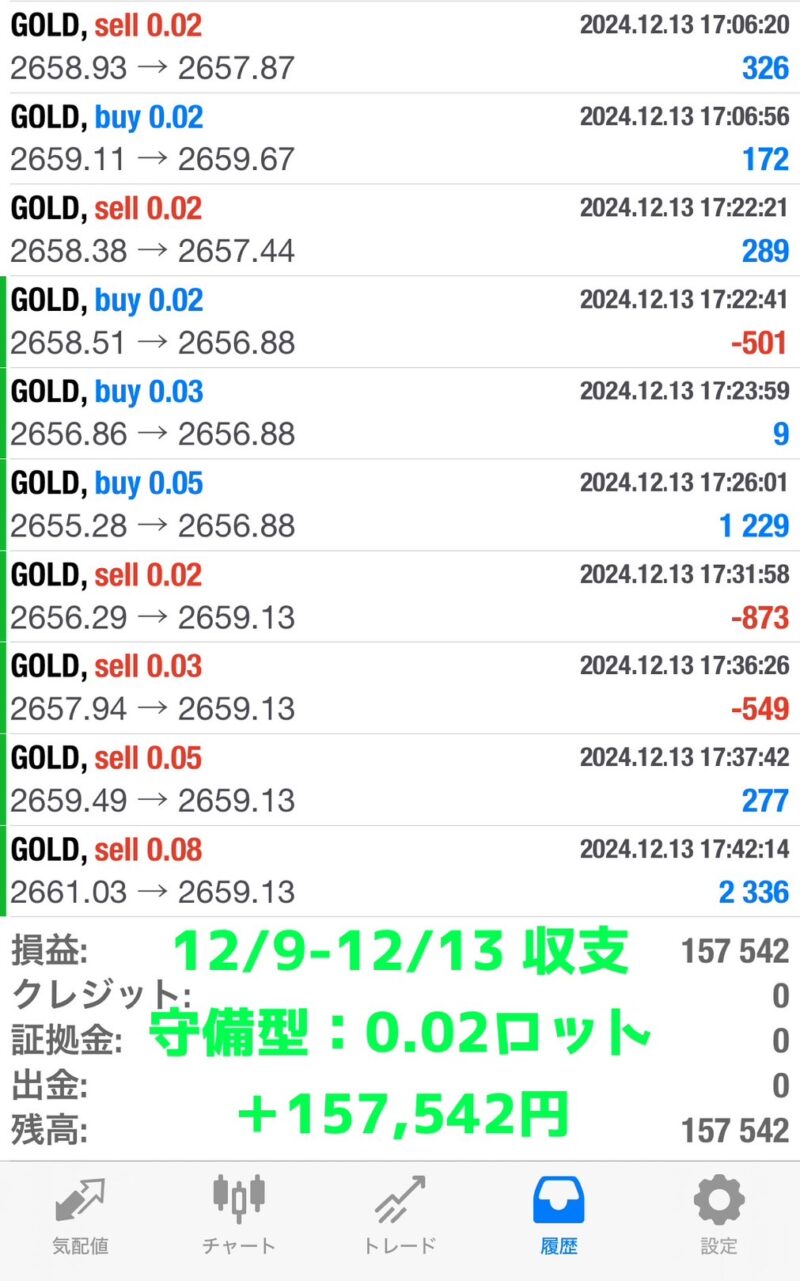This screenshot has width=800, height=1281.
Task: Expand the GOLD buy trade at 17:06:56
Action: (x=400, y=139)
